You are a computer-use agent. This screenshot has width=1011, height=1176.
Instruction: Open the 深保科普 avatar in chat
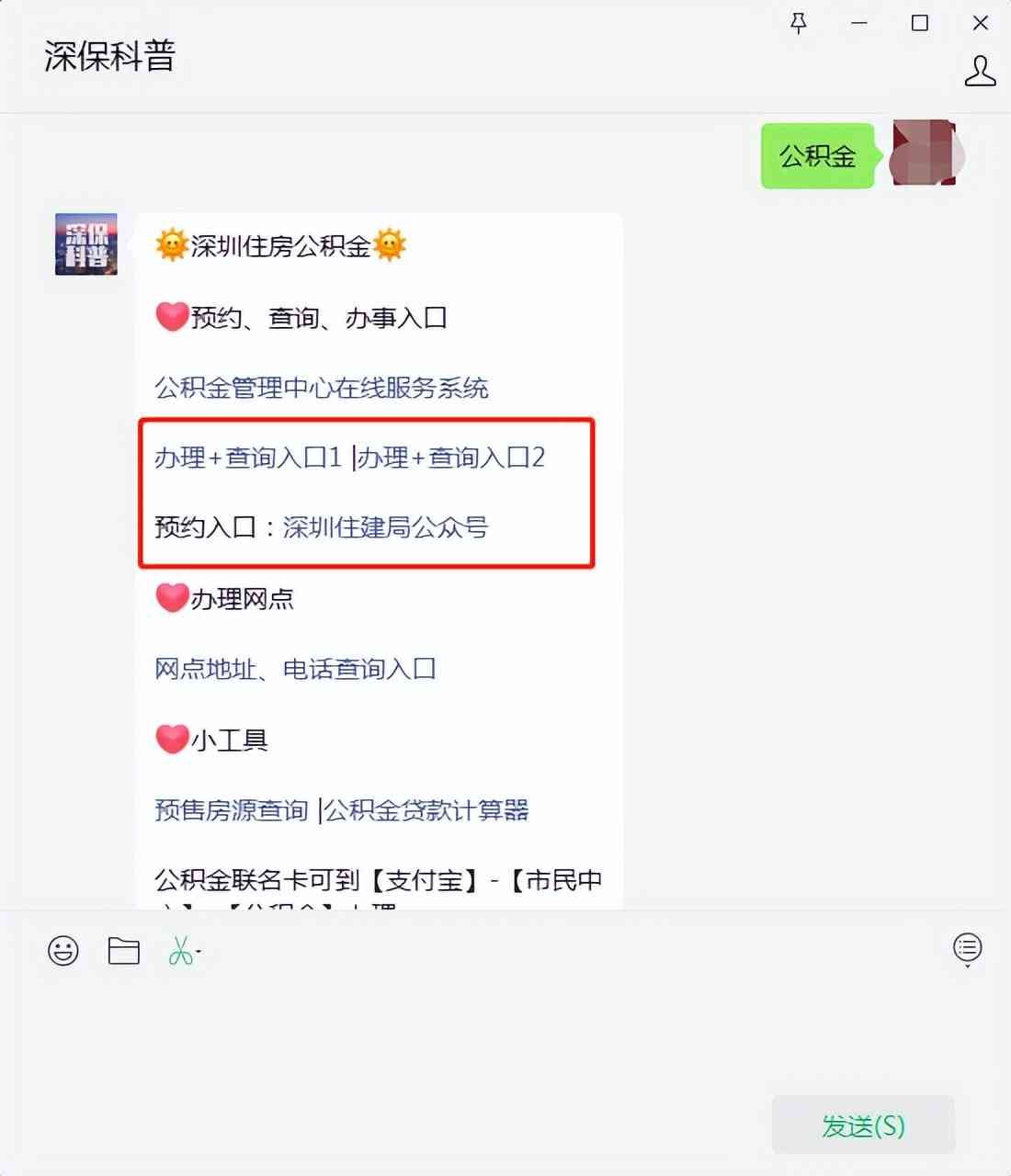click(x=86, y=244)
